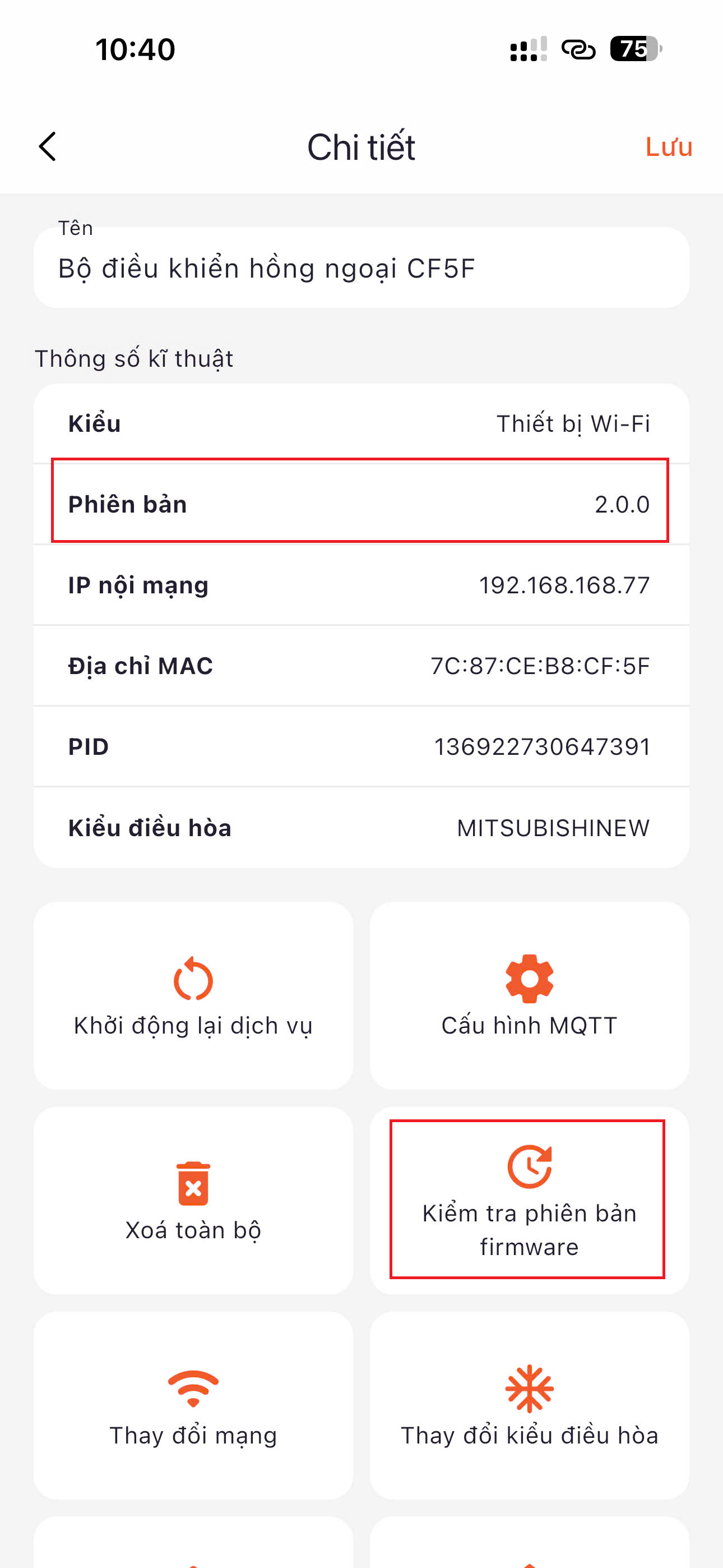Open Thay đổi mạng
The image size is (723, 1568).
click(x=193, y=1405)
